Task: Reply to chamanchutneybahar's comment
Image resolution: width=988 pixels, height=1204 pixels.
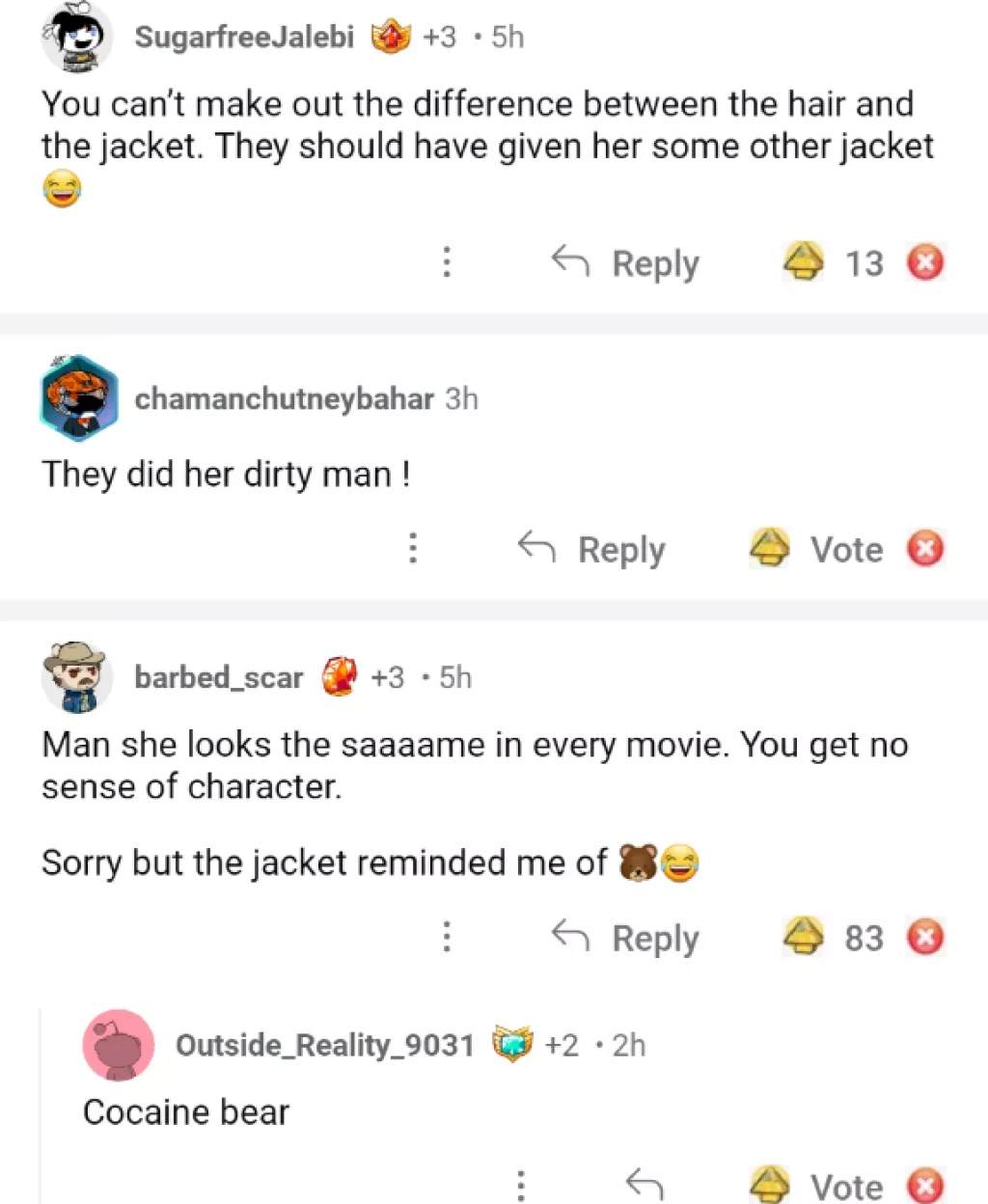Action: tap(592, 549)
